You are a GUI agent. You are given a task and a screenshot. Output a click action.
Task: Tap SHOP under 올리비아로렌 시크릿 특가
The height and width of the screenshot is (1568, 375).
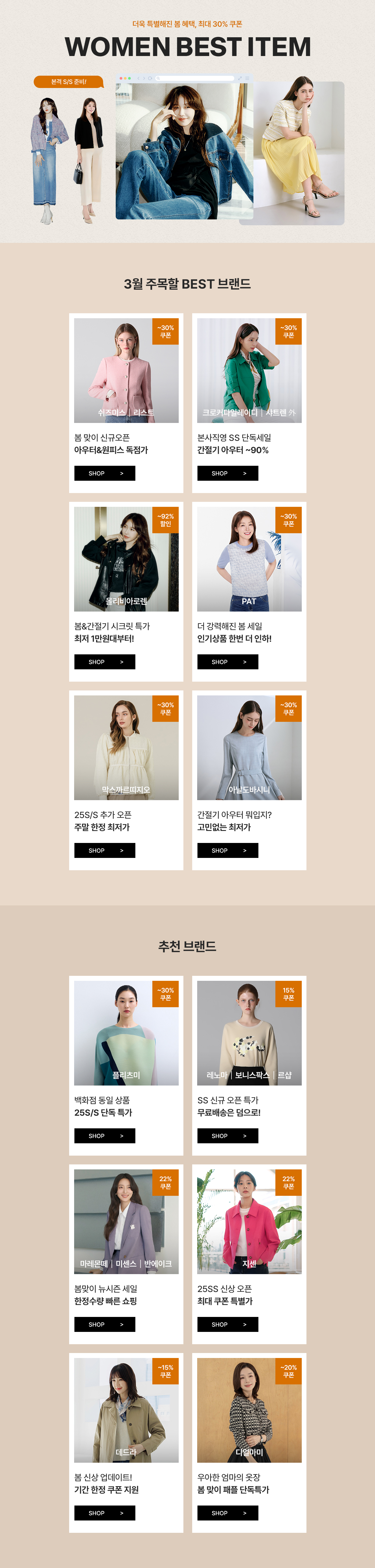tap(105, 662)
